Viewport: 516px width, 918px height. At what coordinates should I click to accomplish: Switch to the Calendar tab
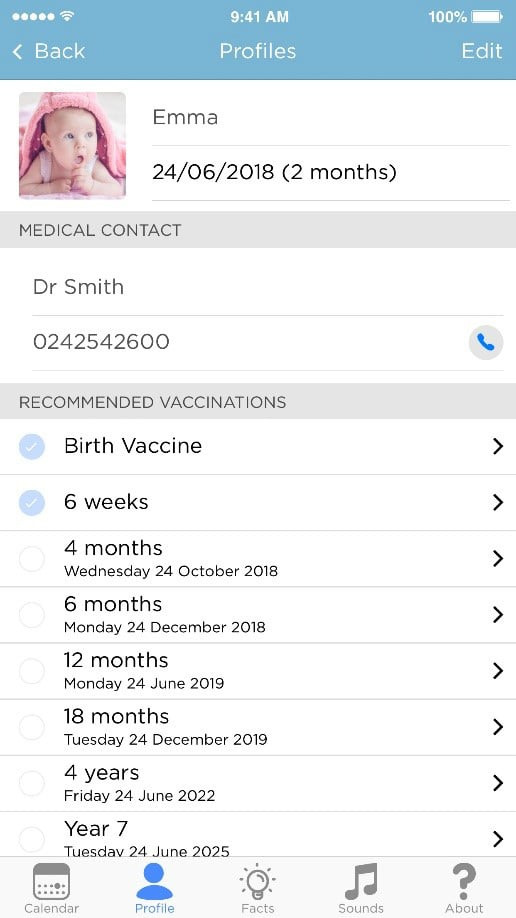(x=52, y=888)
